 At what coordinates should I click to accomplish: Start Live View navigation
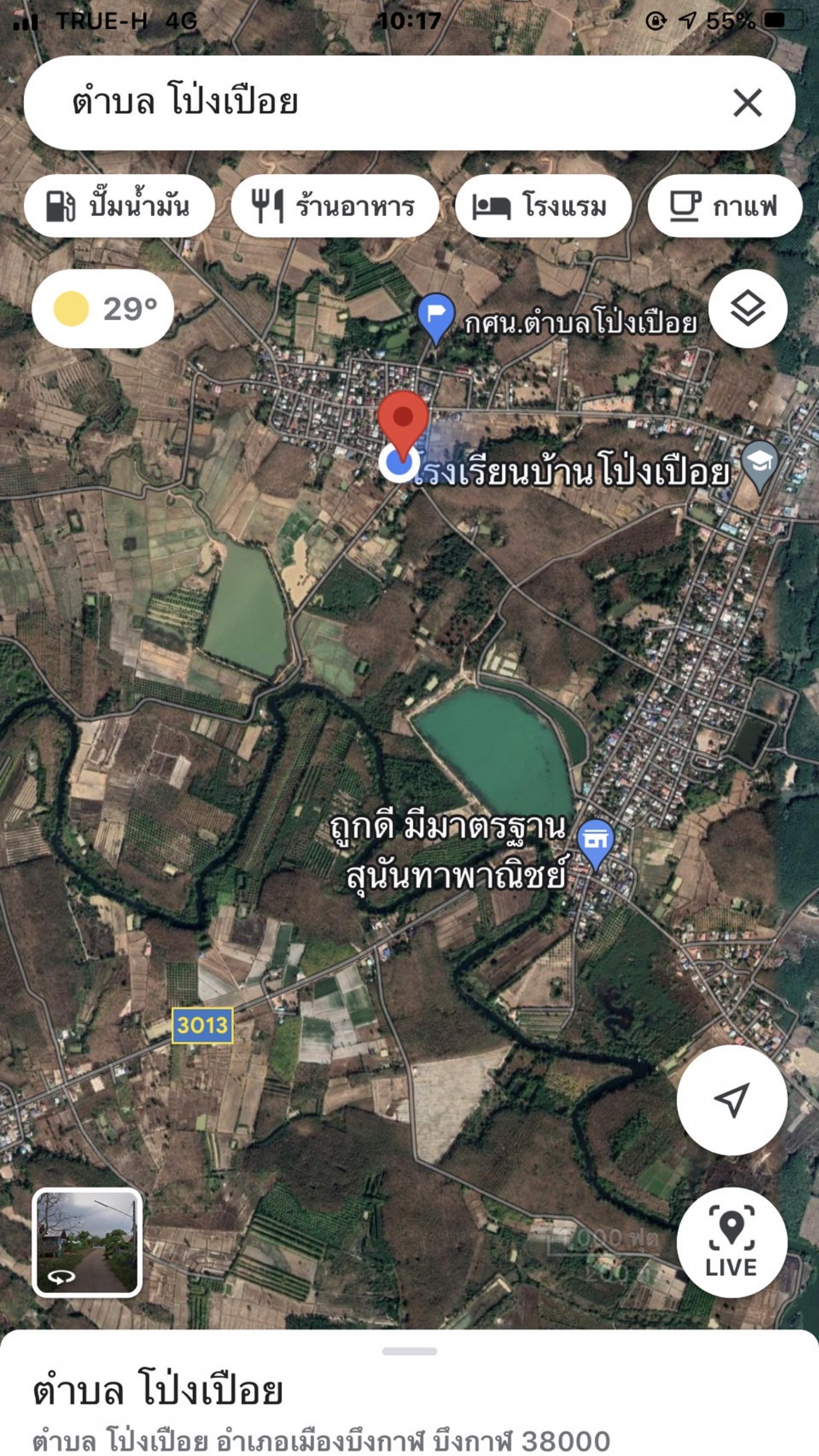[x=732, y=1242]
